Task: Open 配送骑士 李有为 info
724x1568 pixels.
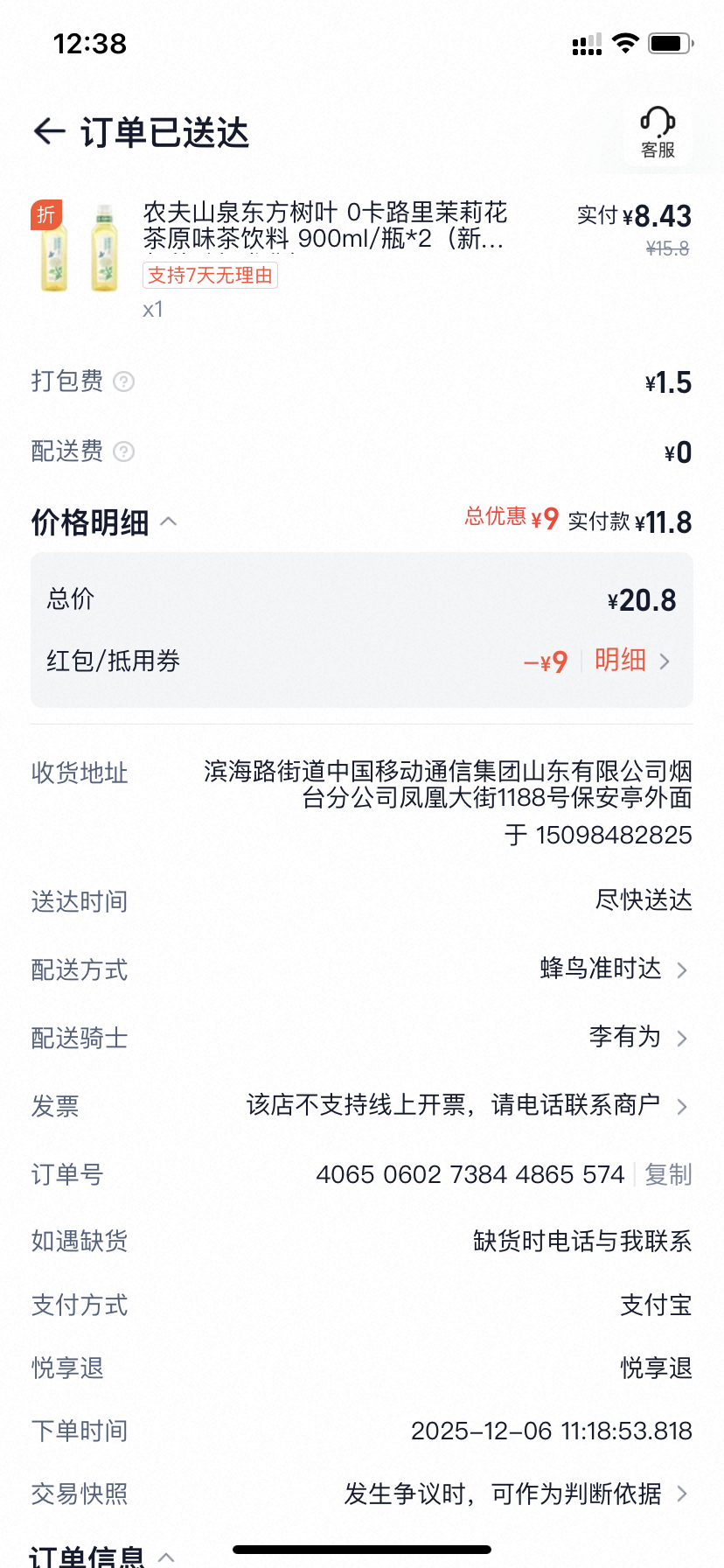Action: tap(637, 1038)
